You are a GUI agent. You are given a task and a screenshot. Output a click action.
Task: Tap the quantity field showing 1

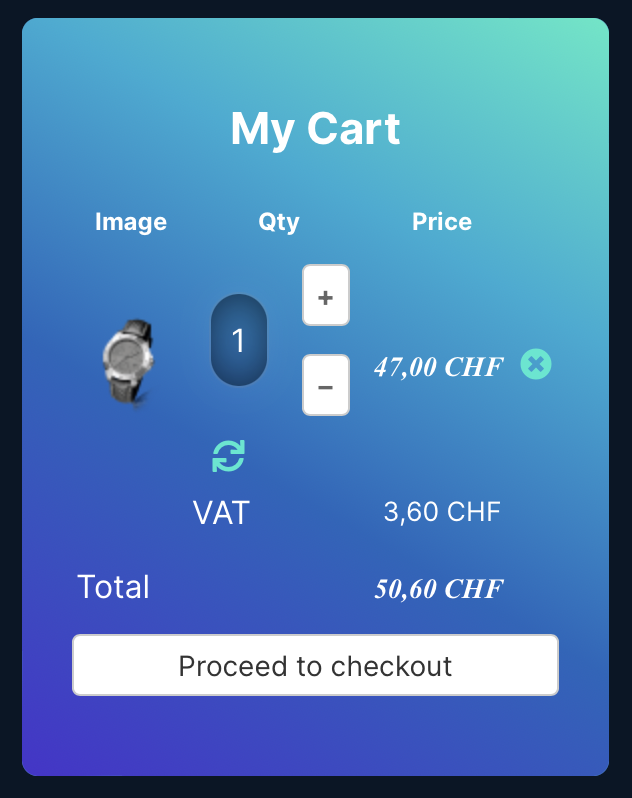[239, 340]
